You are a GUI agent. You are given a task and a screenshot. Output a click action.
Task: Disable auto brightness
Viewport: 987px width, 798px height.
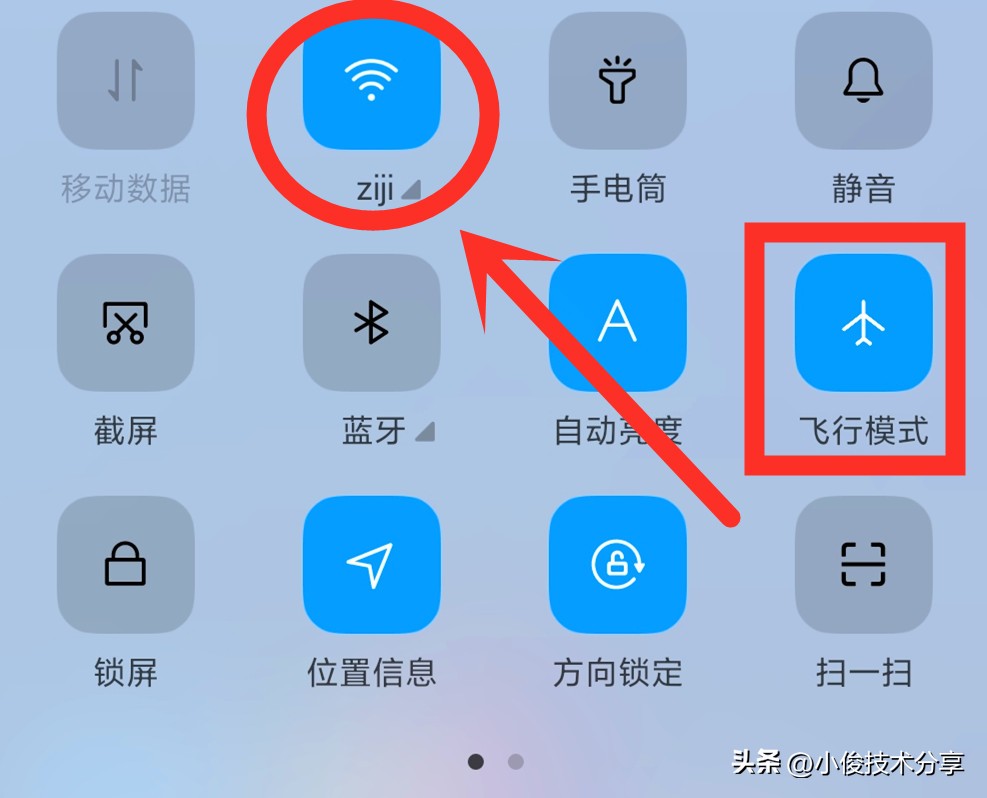[x=617, y=323]
